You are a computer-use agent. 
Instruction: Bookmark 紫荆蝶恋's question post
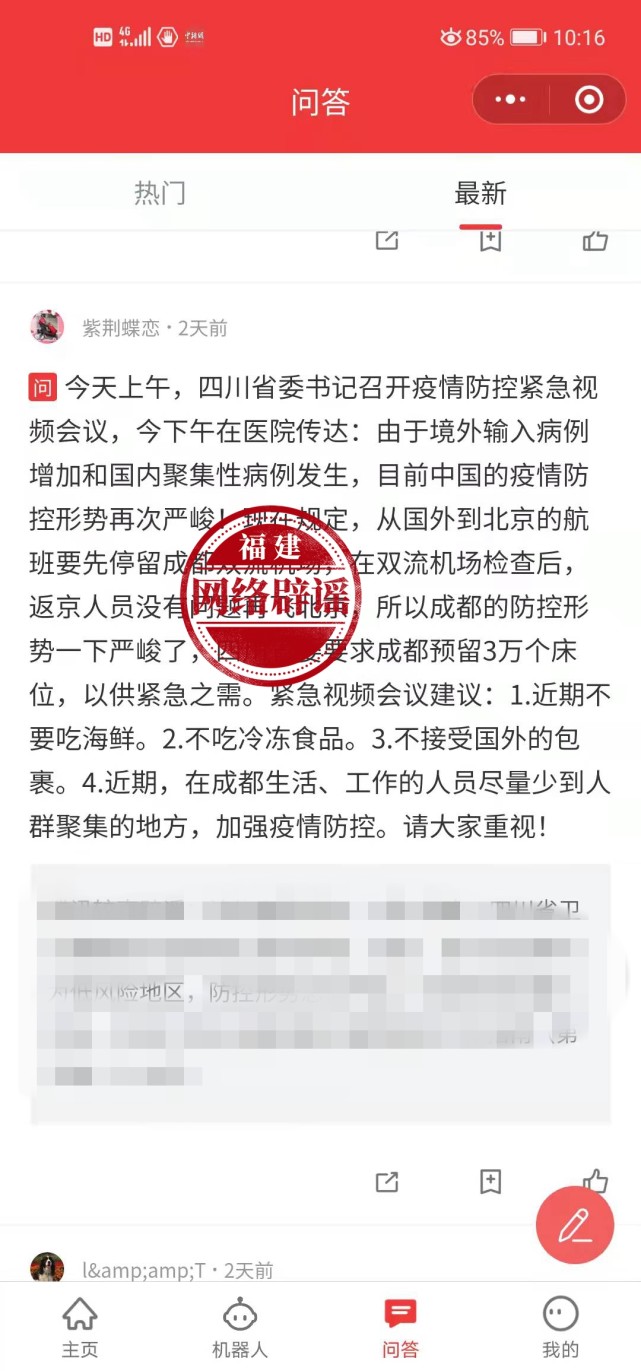tap(490, 1182)
